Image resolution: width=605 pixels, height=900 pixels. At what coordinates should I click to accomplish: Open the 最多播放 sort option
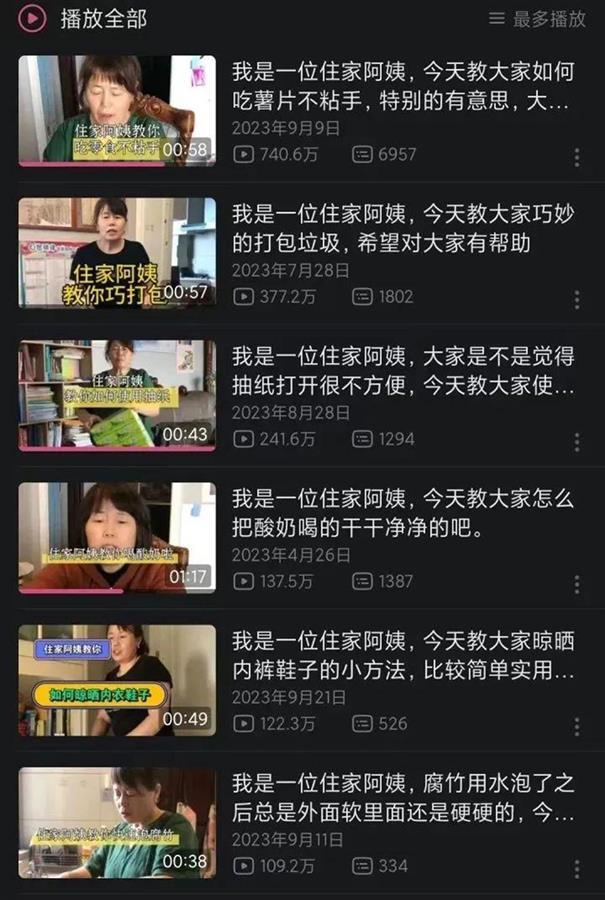pyautogui.click(x=537, y=18)
